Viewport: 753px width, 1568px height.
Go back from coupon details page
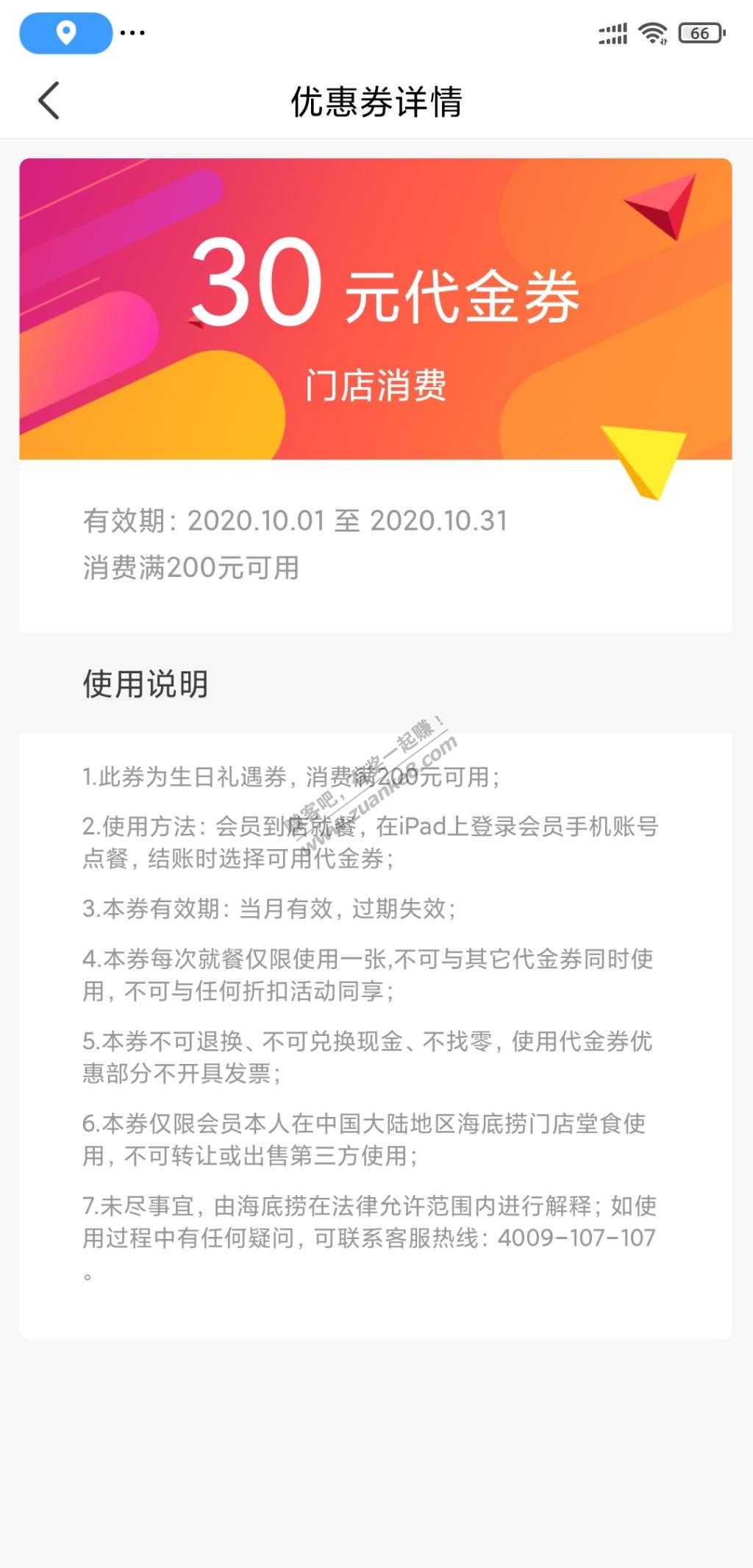coord(49,101)
